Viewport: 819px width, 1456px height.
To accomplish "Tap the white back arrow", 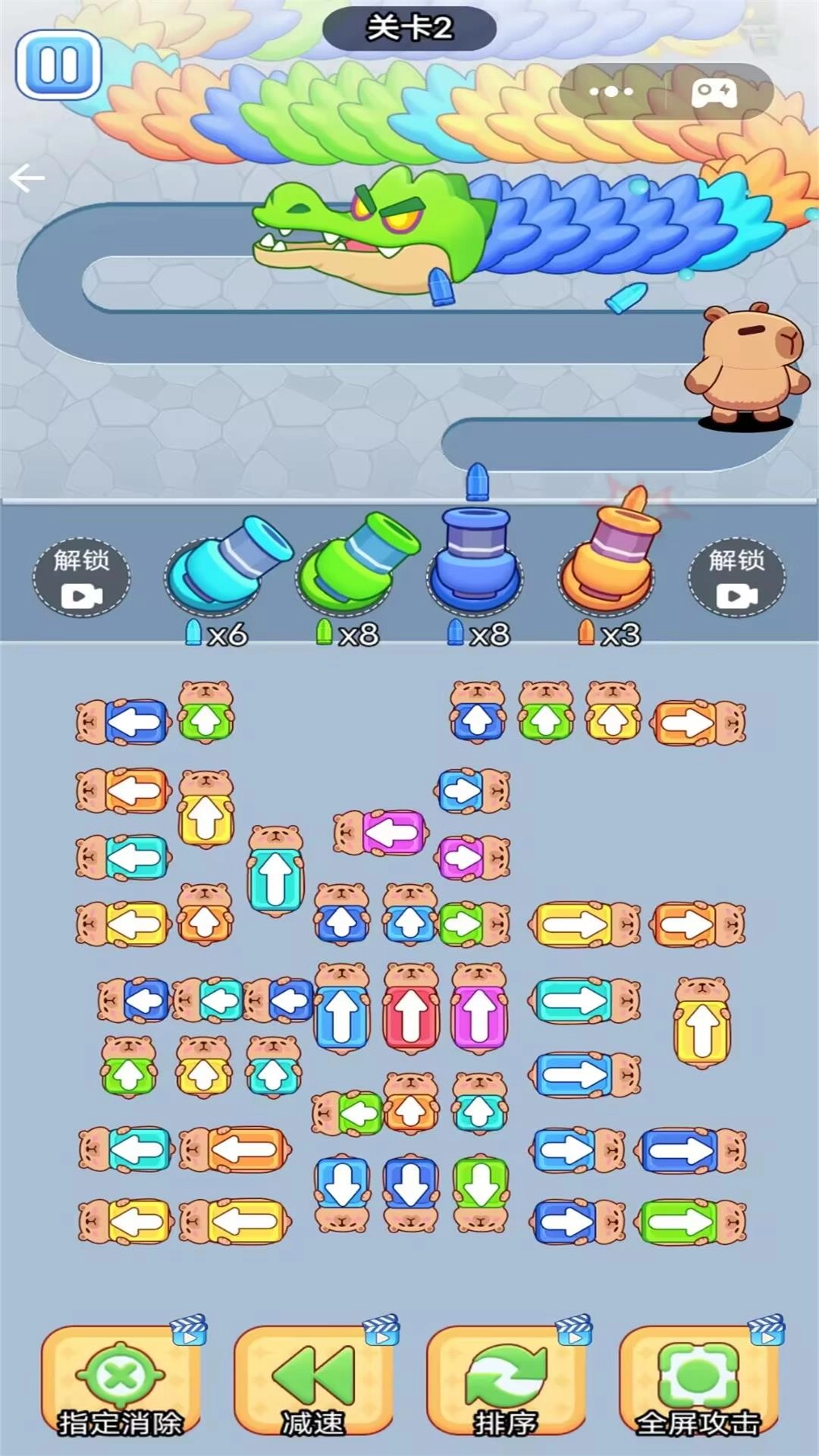I will point(27,178).
